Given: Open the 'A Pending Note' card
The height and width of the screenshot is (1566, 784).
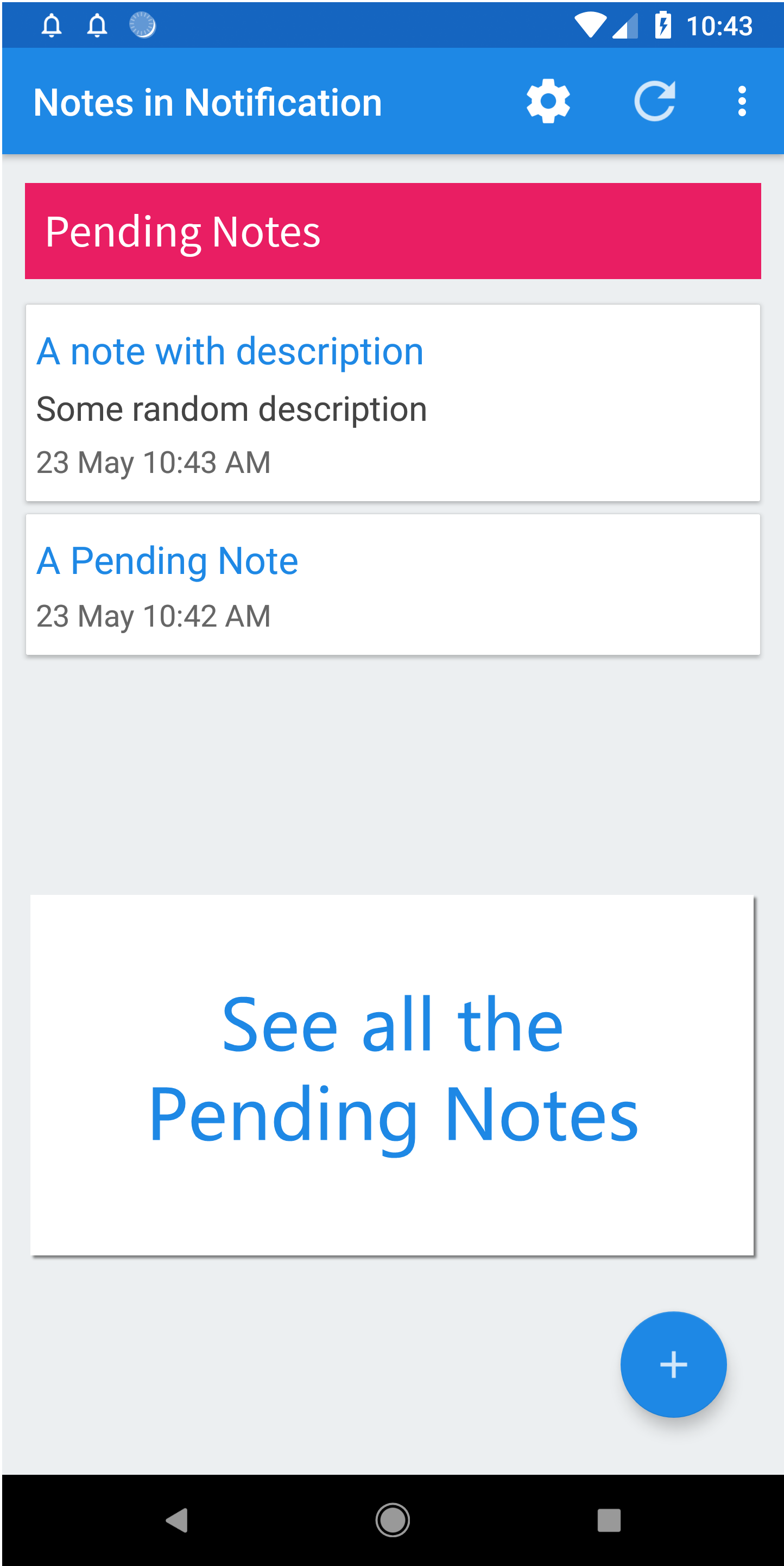Looking at the screenshot, I should tap(392, 584).
